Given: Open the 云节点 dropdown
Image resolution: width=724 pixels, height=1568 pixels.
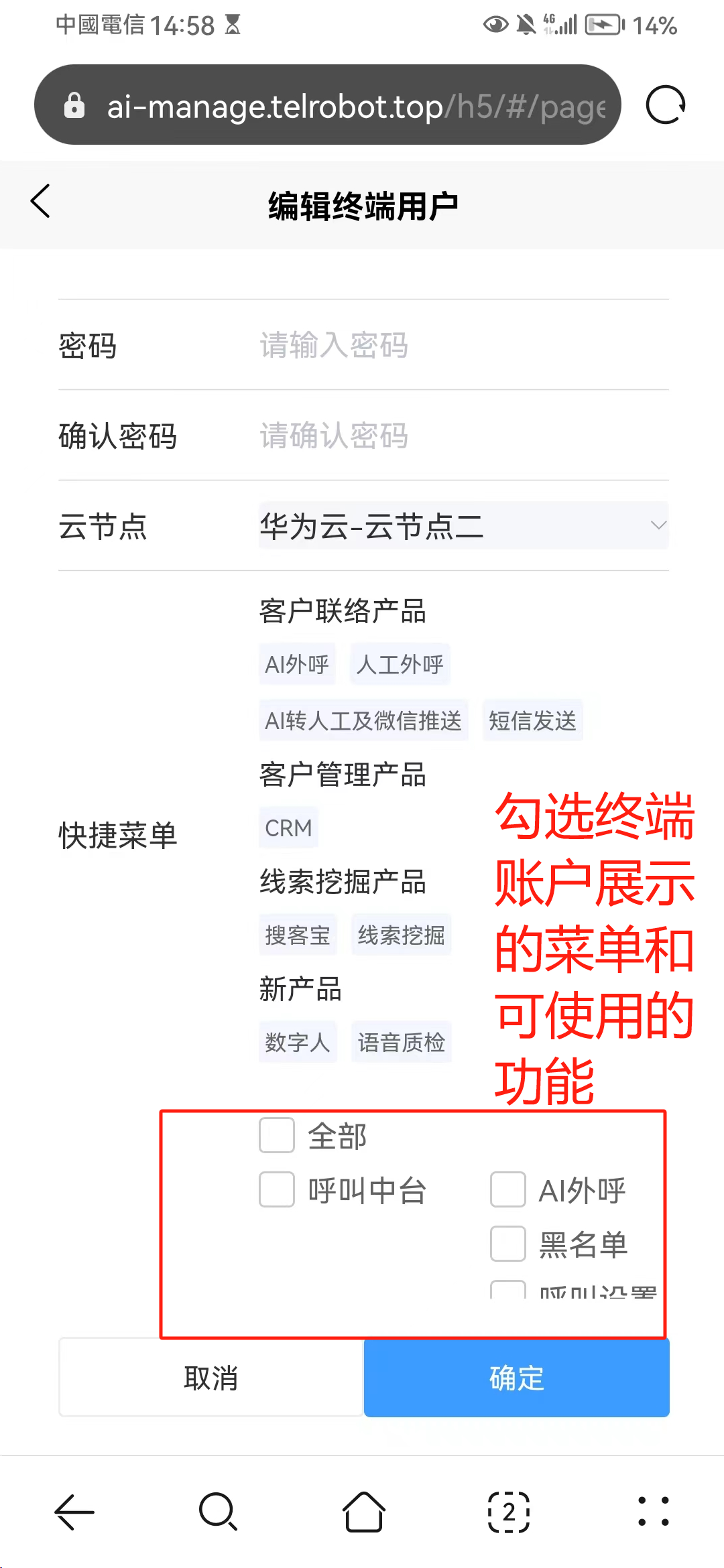Looking at the screenshot, I should point(464,525).
